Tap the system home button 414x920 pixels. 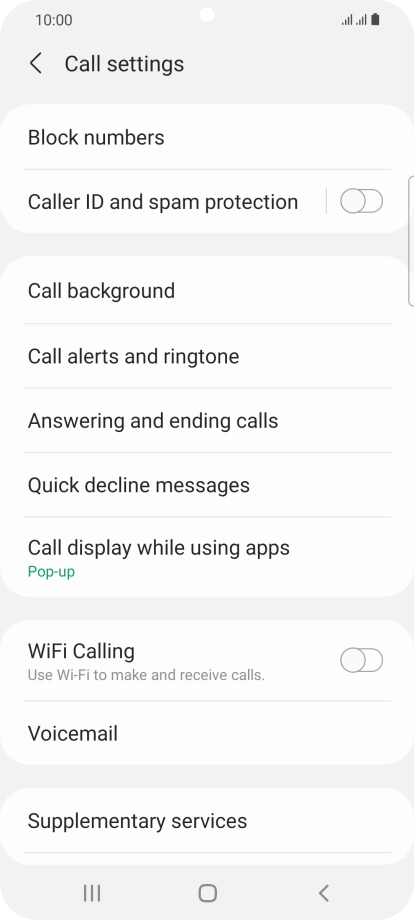click(x=208, y=893)
